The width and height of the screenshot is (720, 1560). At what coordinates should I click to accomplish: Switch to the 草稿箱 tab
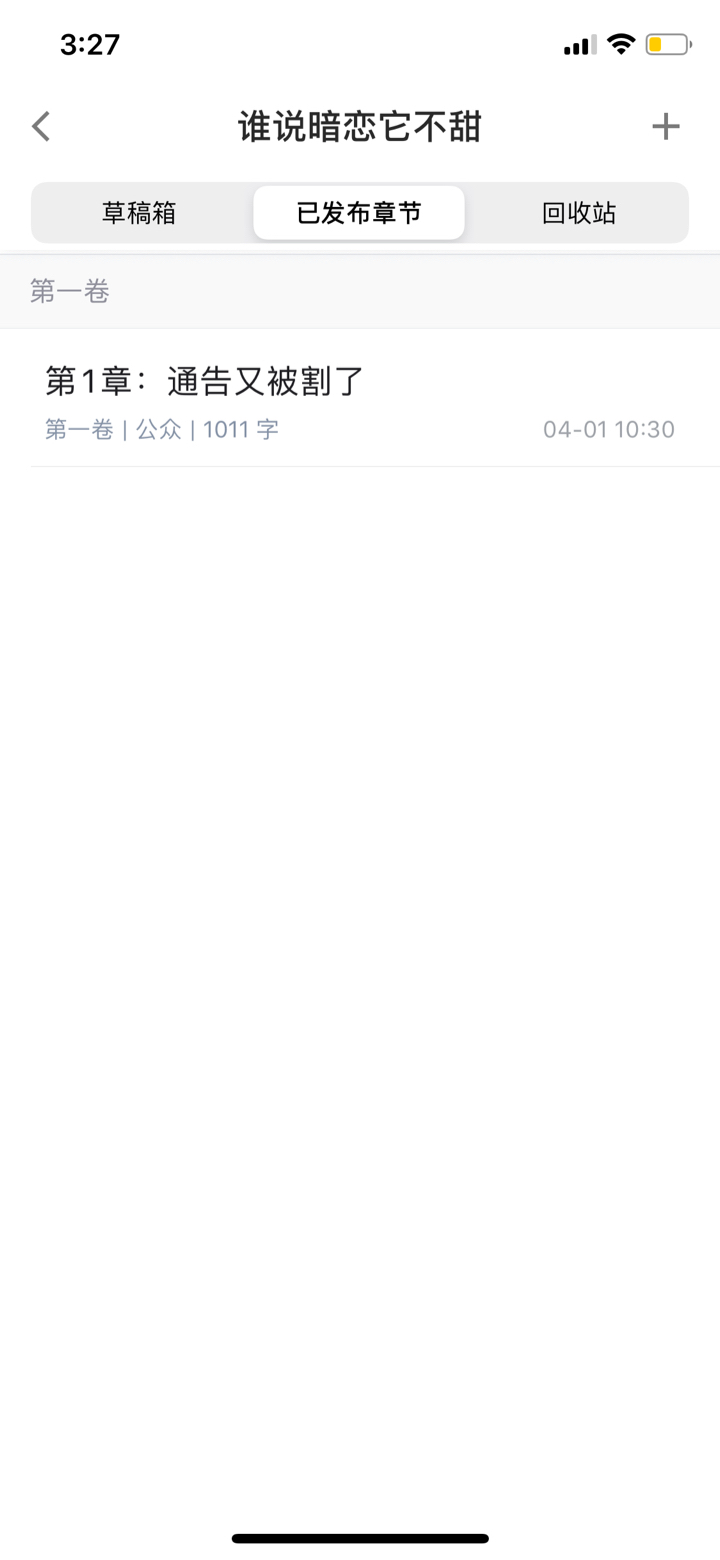[x=139, y=213]
